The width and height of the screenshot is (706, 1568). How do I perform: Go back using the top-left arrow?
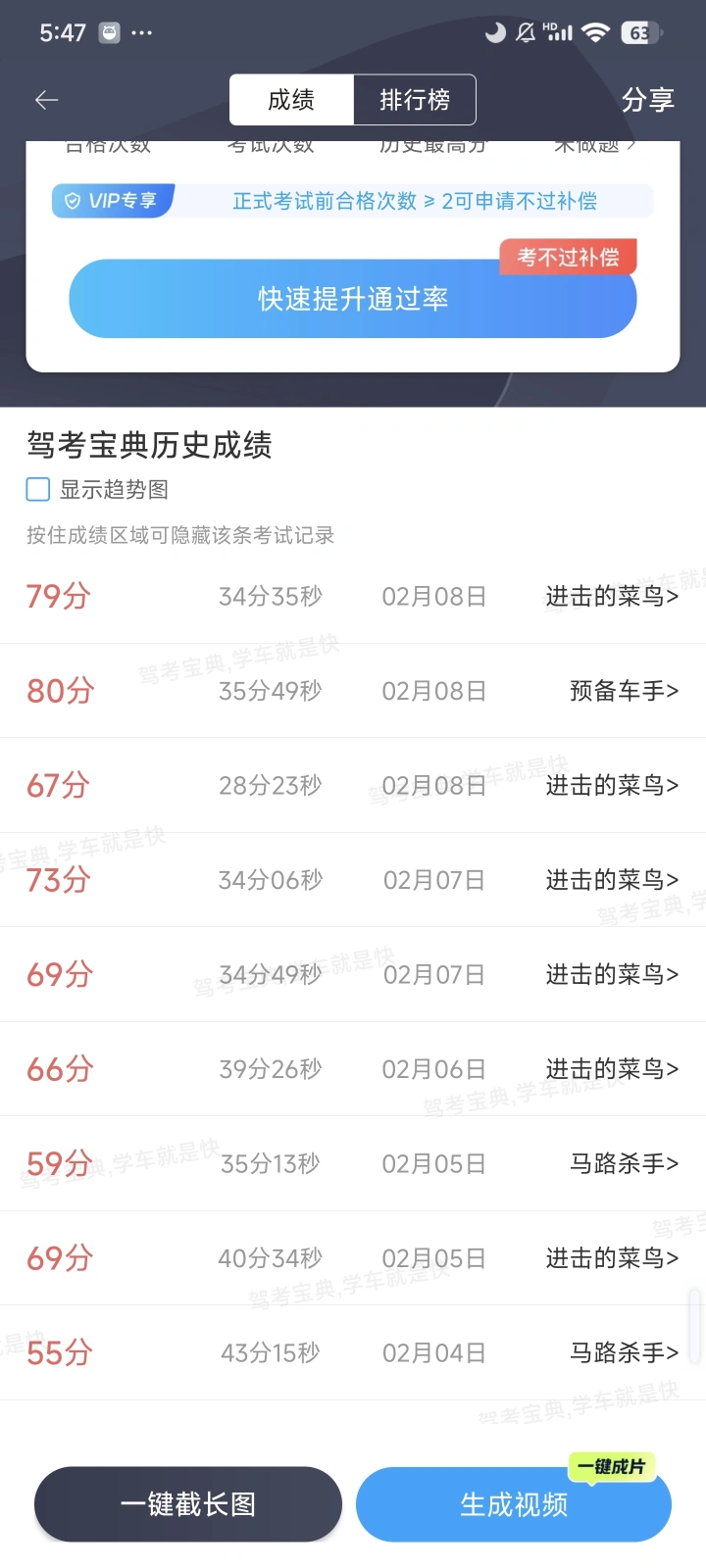tap(46, 100)
